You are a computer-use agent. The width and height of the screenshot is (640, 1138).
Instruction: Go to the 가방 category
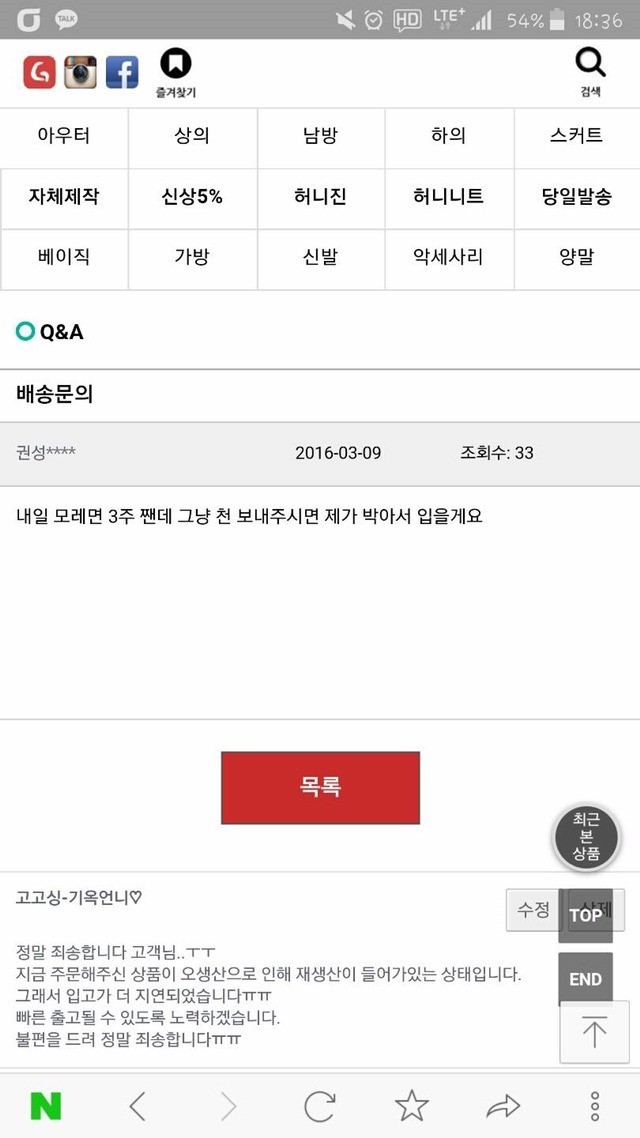pos(192,258)
